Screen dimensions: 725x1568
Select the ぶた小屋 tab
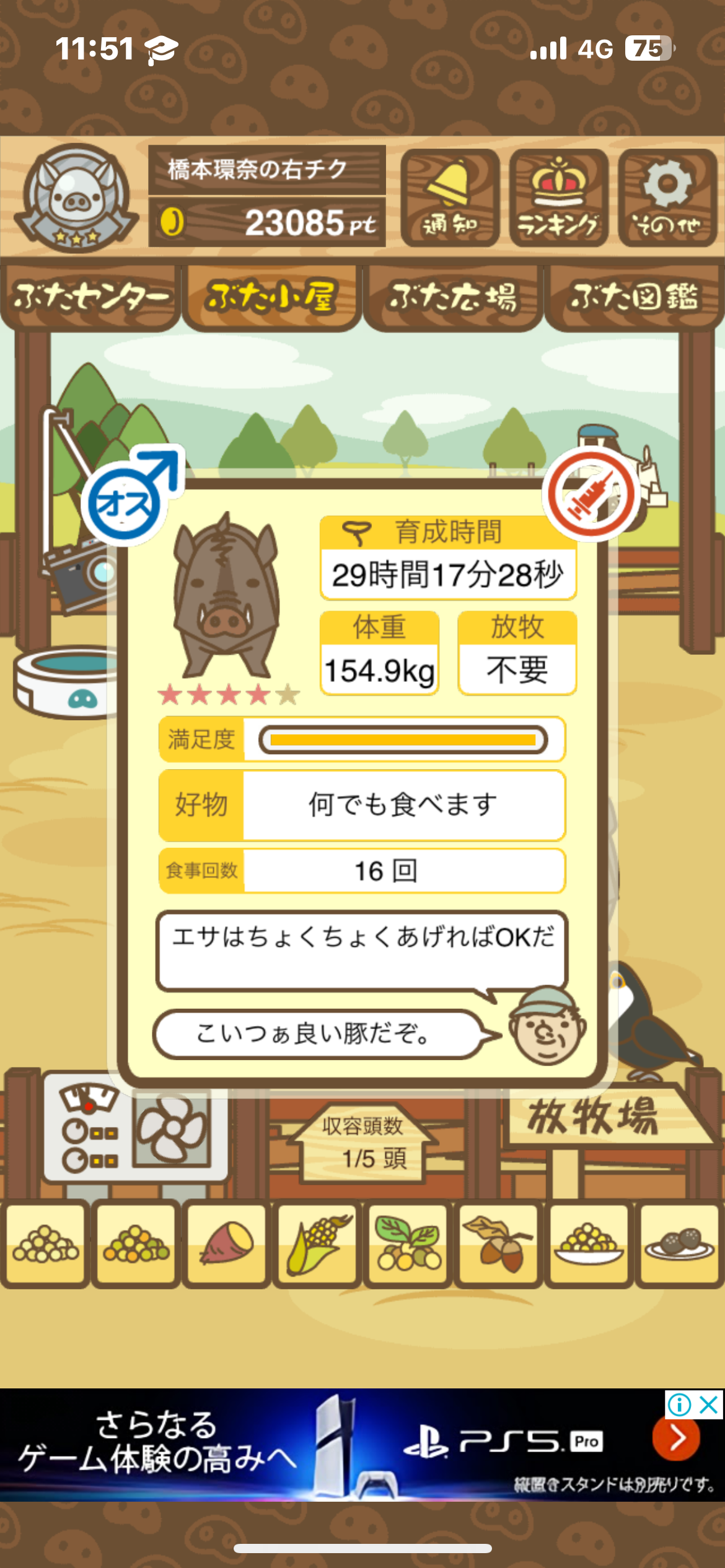pyautogui.click(x=271, y=298)
